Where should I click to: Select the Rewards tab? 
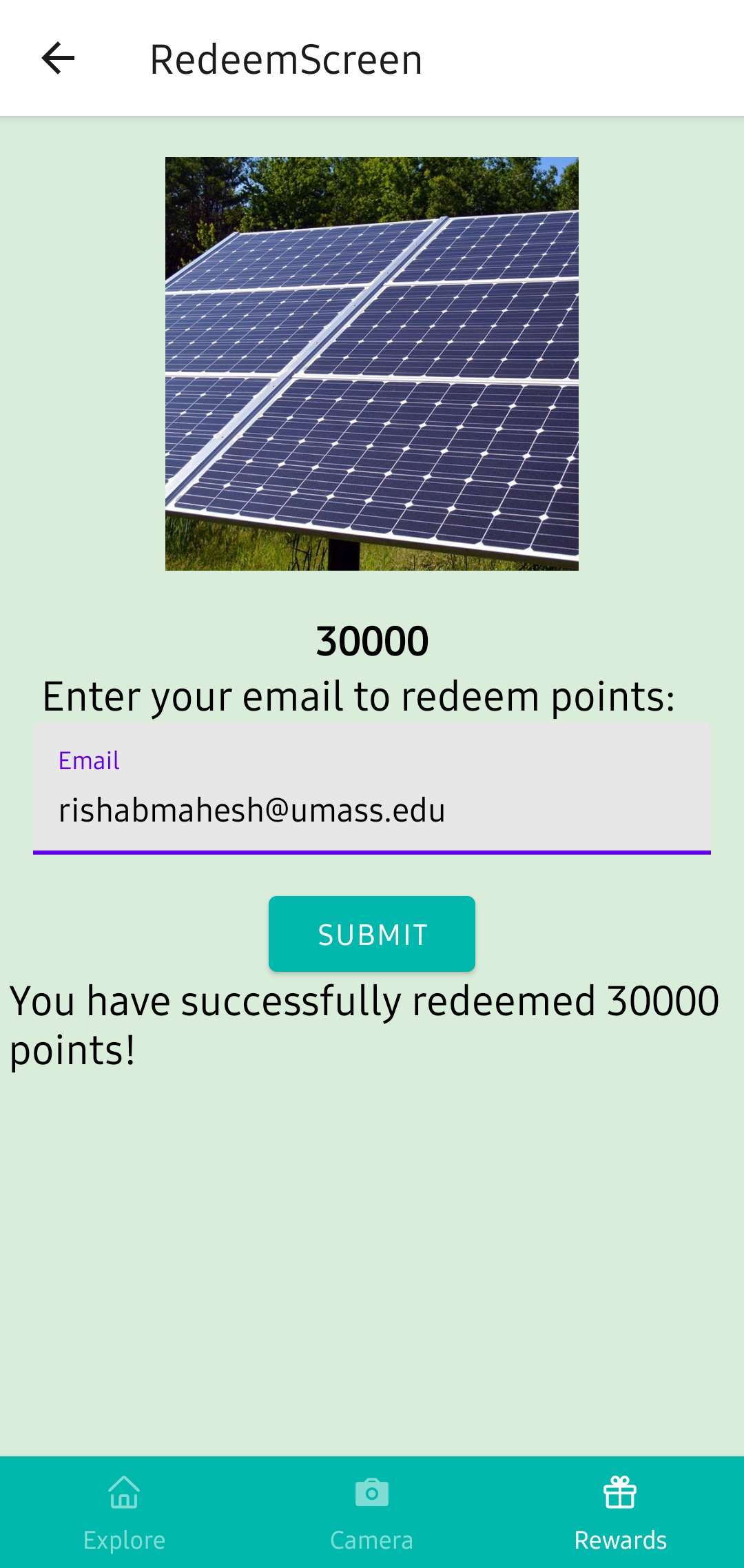click(x=620, y=1512)
